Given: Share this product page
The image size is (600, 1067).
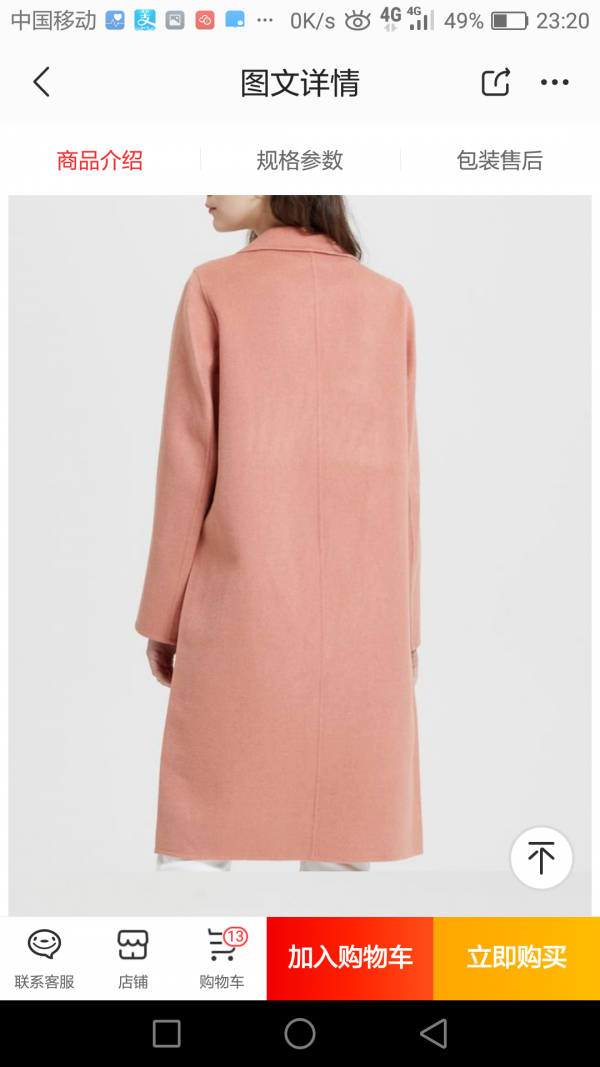Looking at the screenshot, I should click(496, 82).
